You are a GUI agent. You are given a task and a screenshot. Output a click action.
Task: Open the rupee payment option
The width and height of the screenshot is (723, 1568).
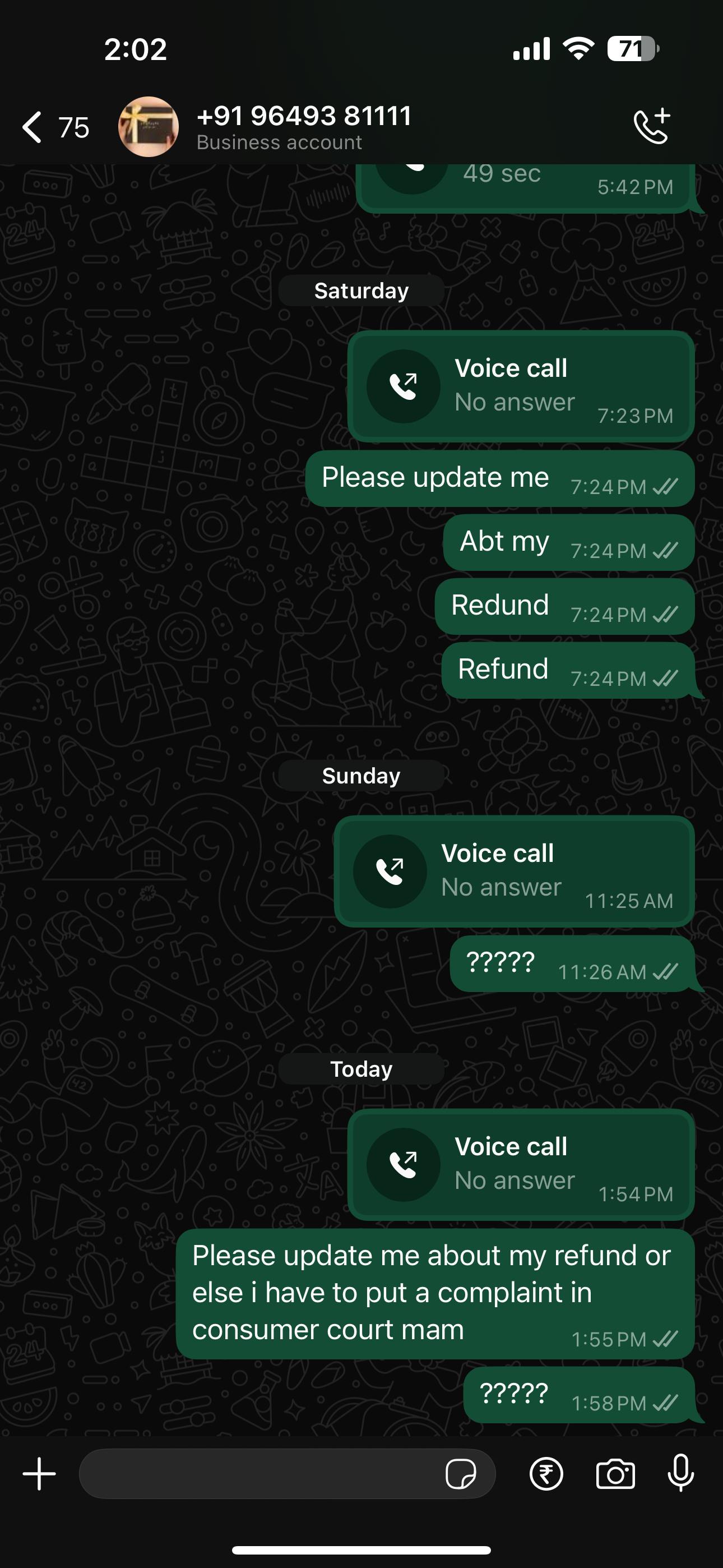pyautogui.click(x=546, y=1474)
